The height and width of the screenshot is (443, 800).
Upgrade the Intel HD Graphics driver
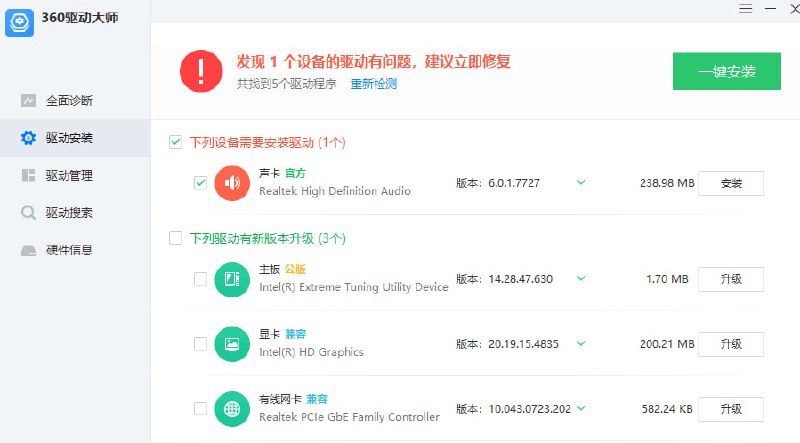pos(730,344)
